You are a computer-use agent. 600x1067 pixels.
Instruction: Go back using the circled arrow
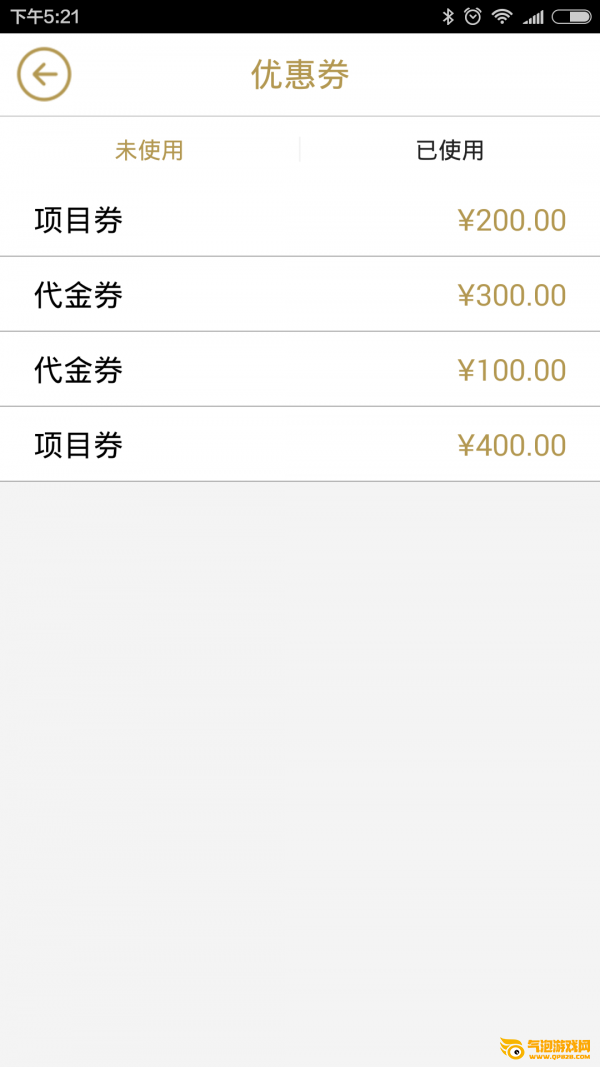pos(44,75)
